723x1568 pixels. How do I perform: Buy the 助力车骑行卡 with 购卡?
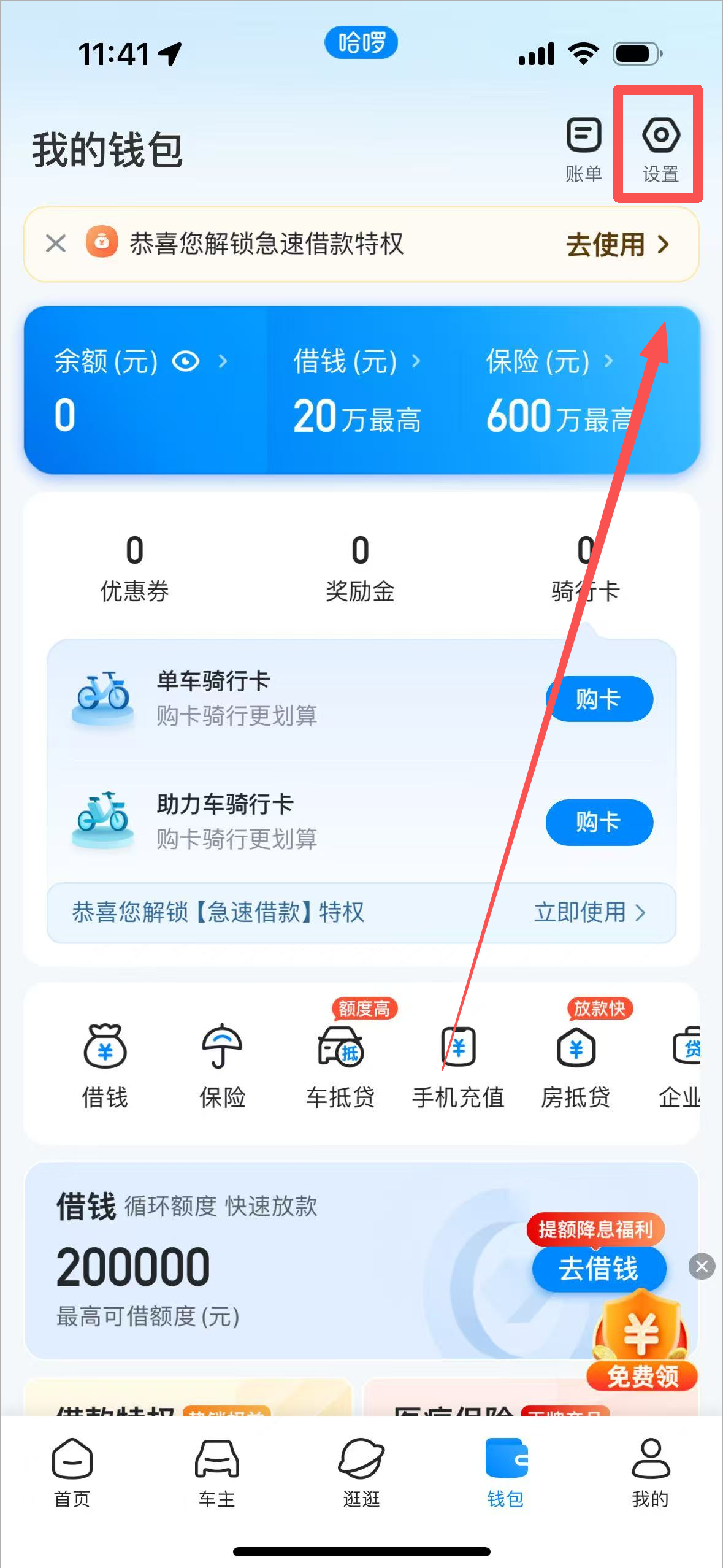(599, 822)
